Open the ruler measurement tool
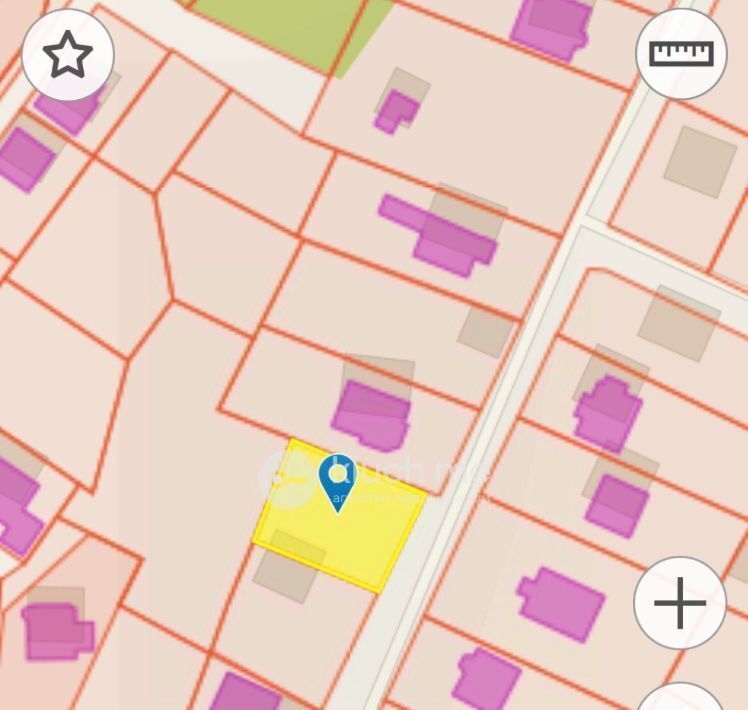The height and width of the screenshot is (710, 748). point(681,53)
